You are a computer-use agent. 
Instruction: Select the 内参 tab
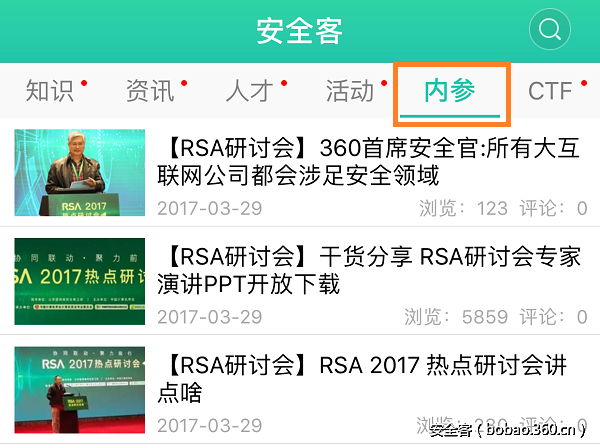[x=450, y=92]
